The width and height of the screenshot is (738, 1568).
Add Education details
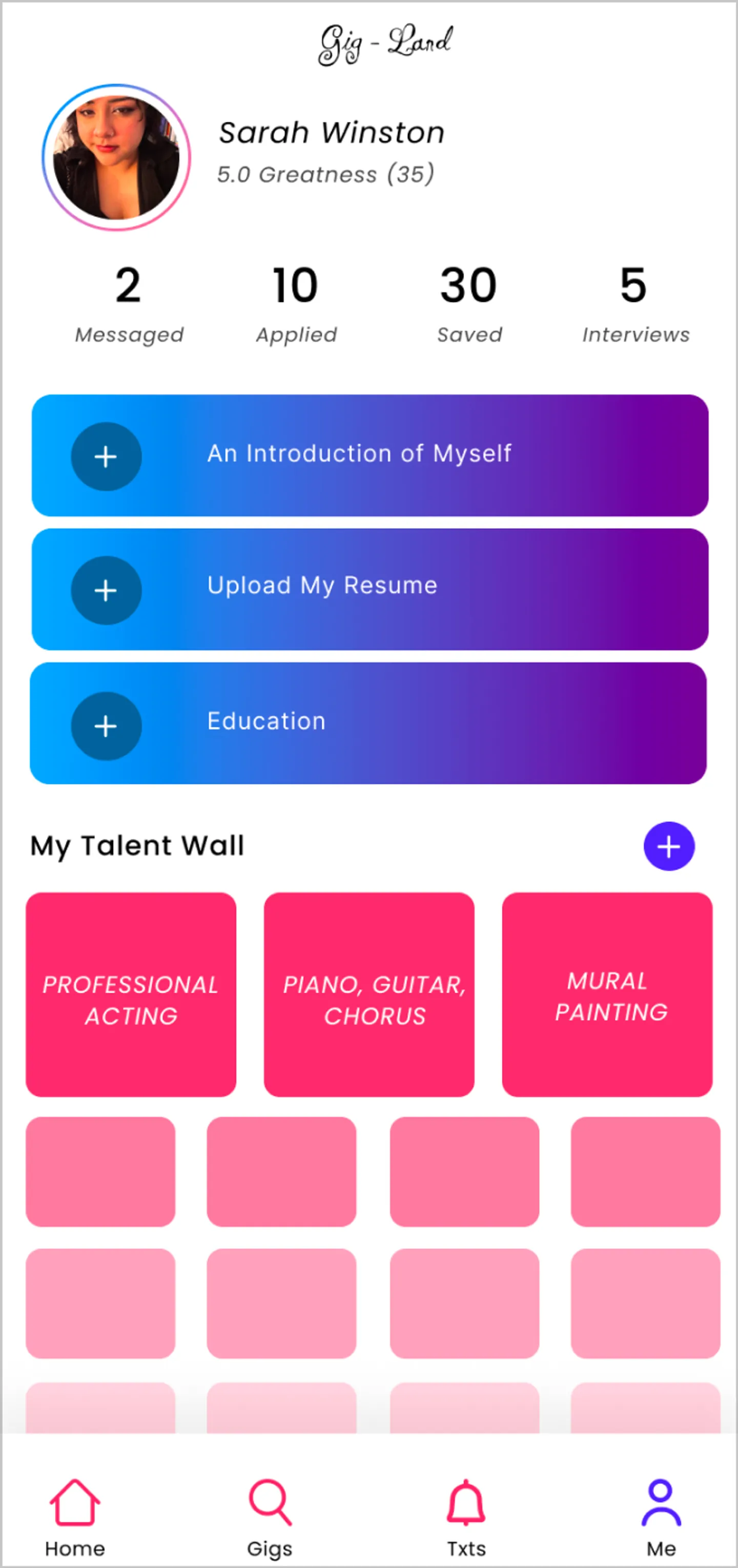[107, 726]
